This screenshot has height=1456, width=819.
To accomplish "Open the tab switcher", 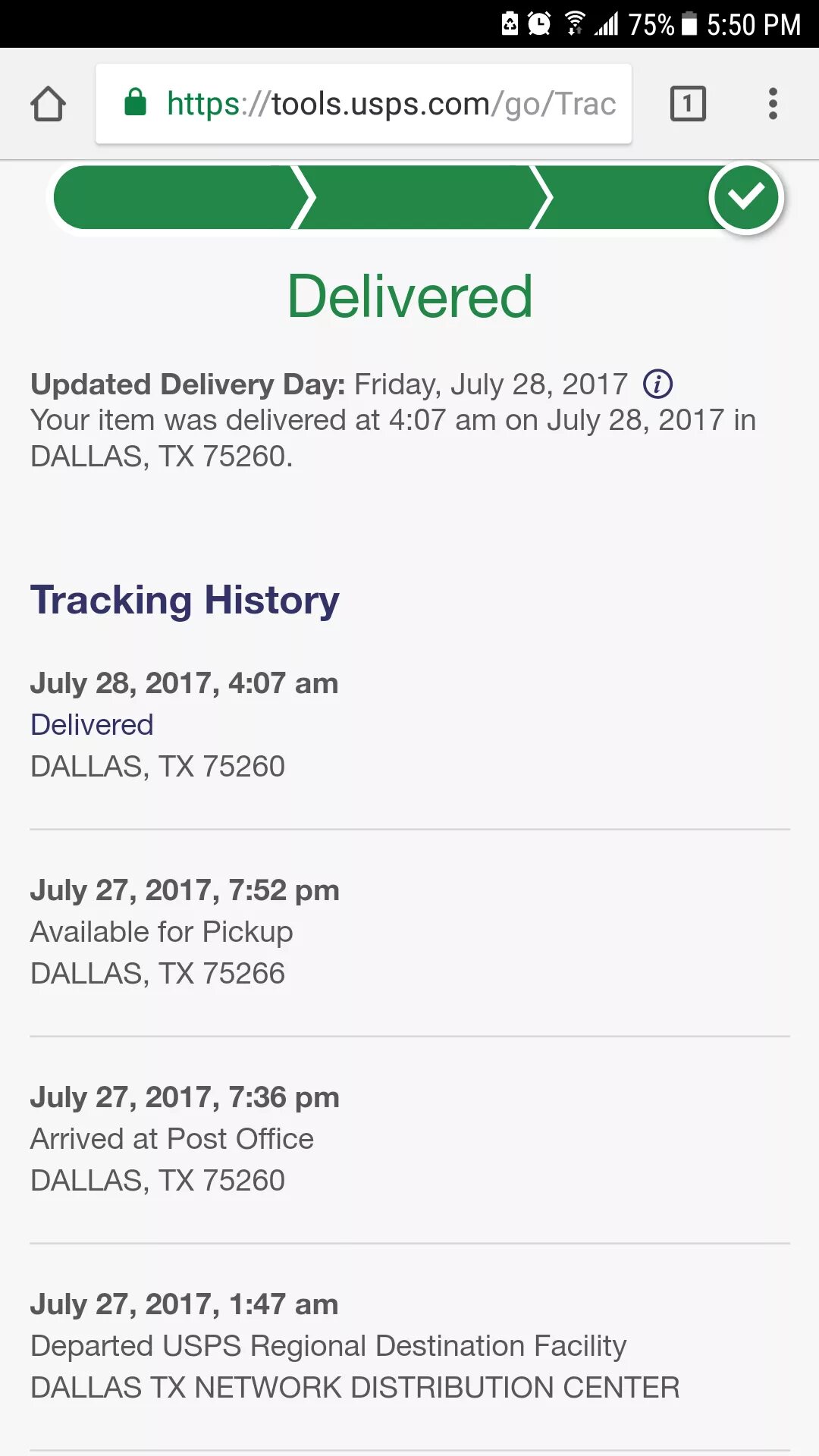I will coord(688,104).
